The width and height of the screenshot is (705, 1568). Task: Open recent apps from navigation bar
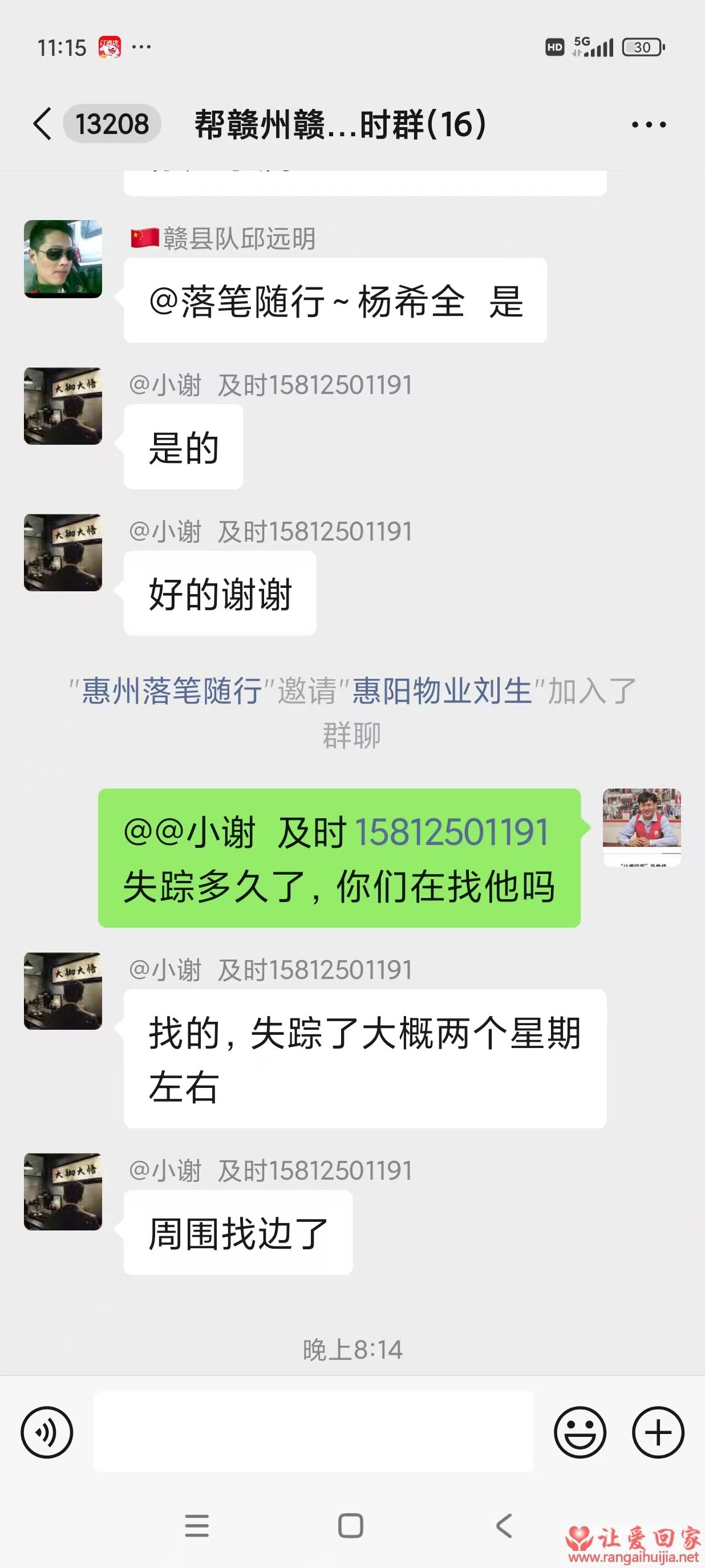(196, 1526)
